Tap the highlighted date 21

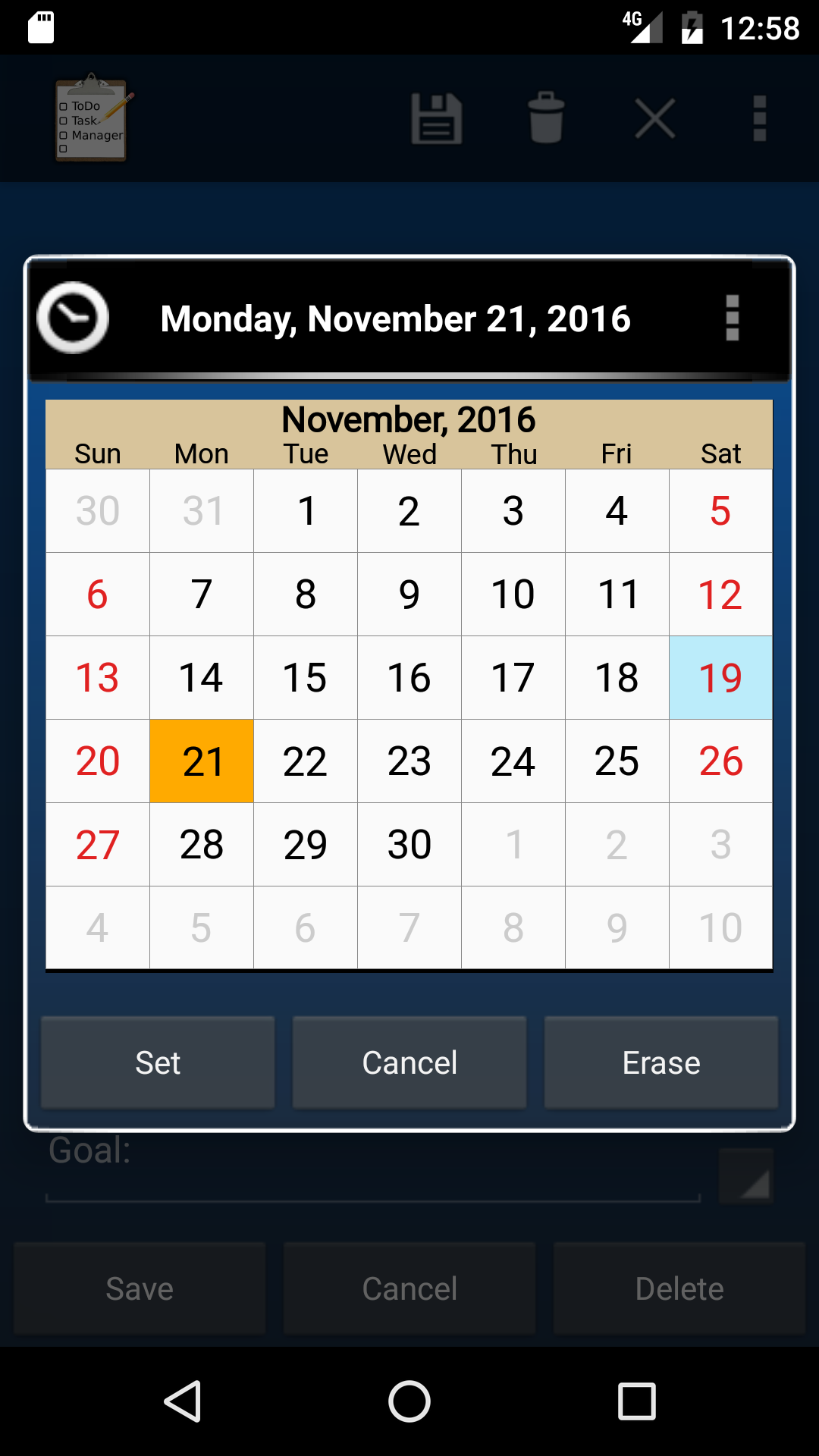(202, 761)
